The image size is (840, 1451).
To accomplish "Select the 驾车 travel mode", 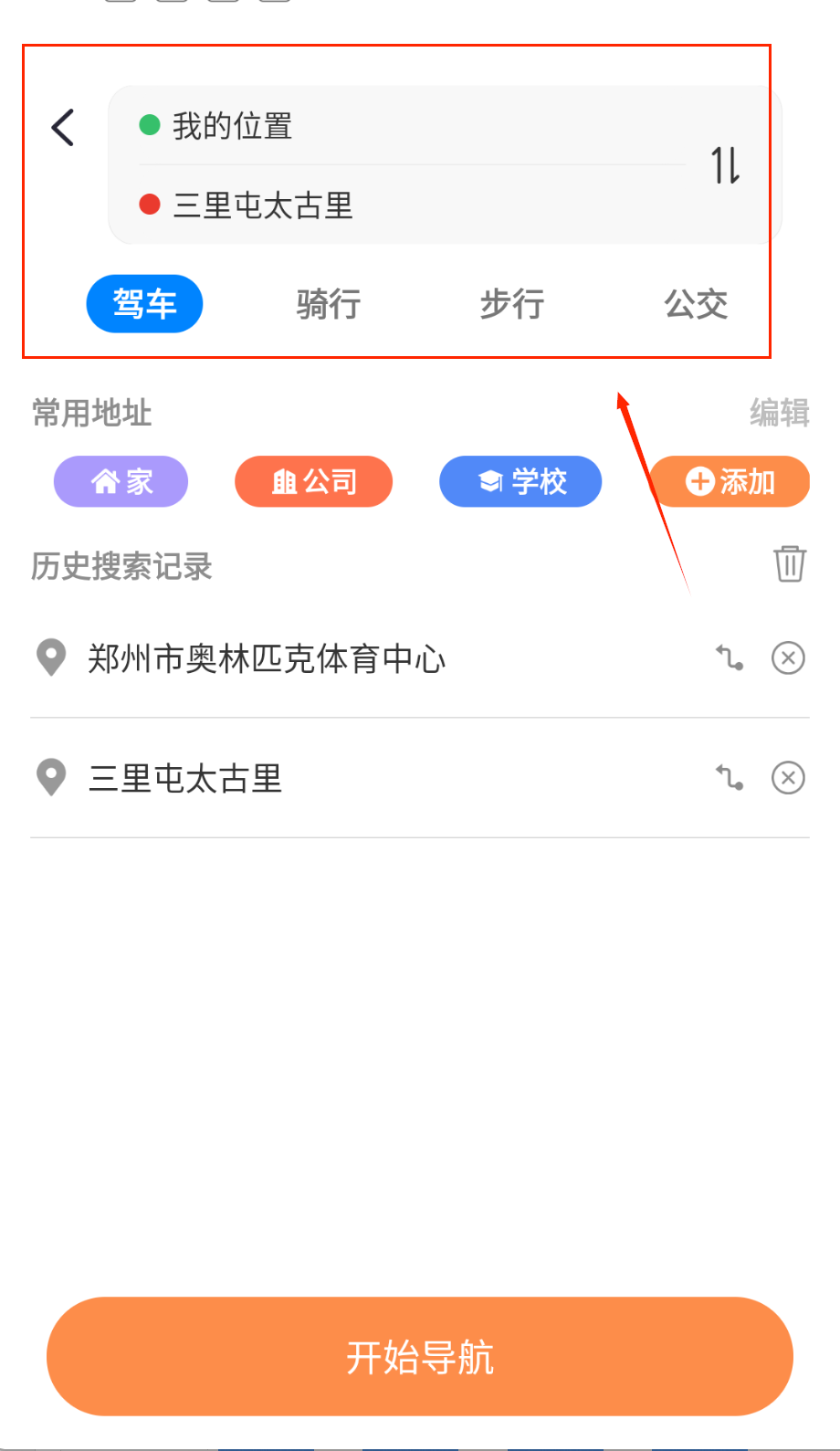I will click(x=144, y=304).
